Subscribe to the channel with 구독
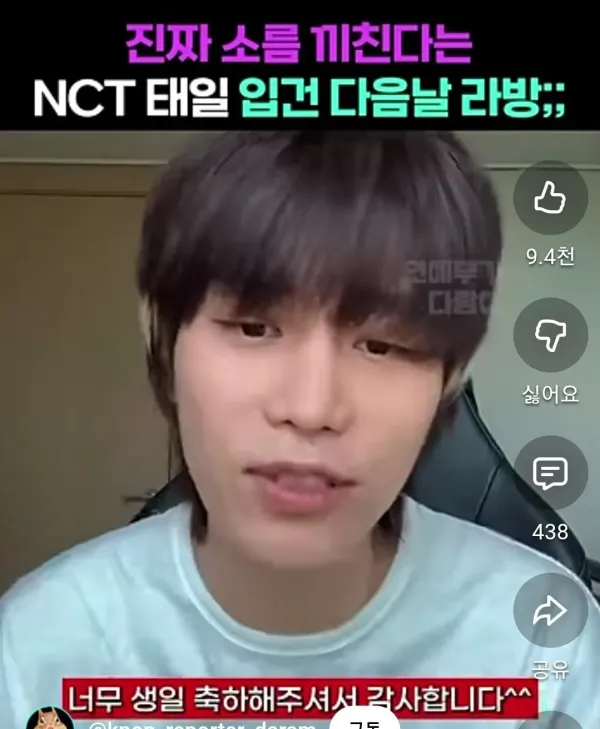Screen dimensions: 600x729 (x=358, y=722)
